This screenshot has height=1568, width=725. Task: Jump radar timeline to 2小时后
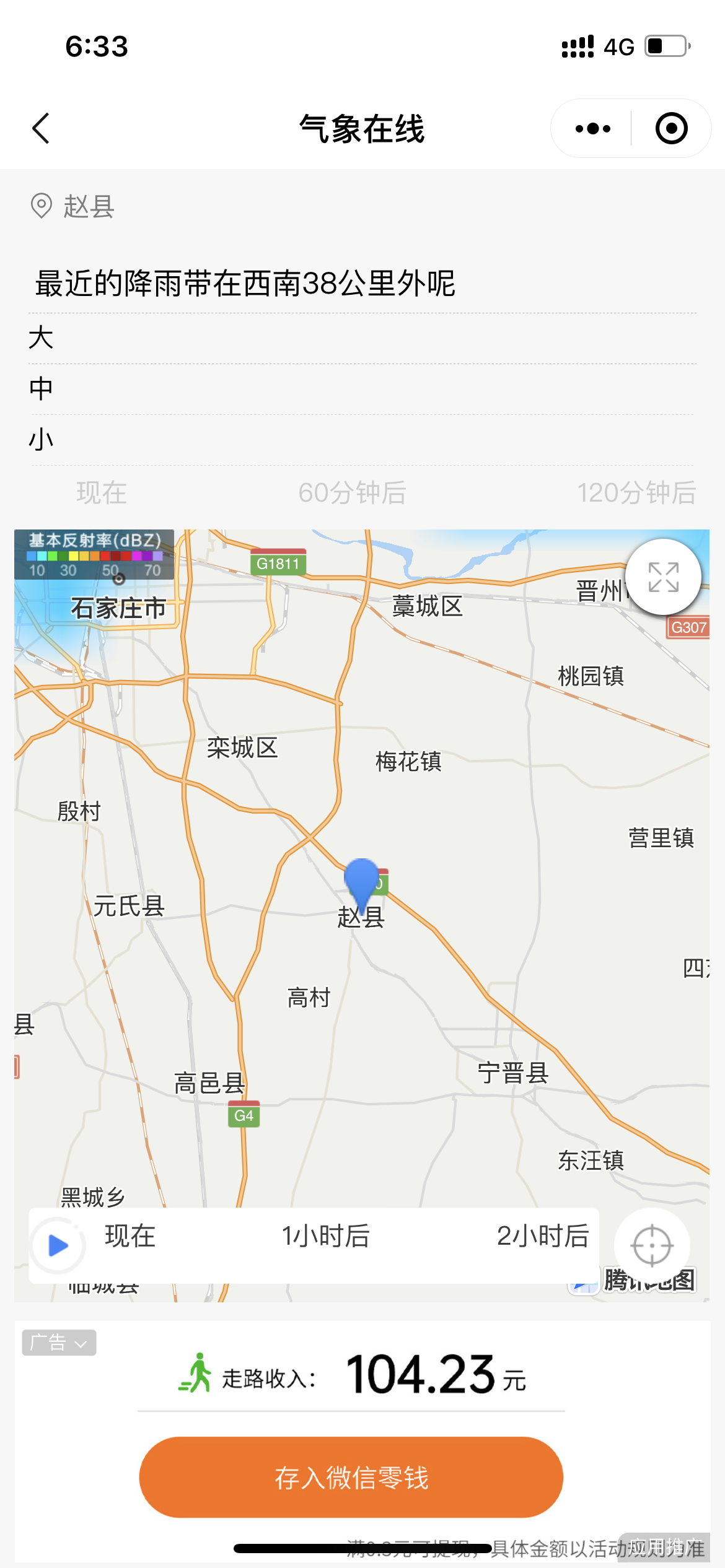point(543,1236)
